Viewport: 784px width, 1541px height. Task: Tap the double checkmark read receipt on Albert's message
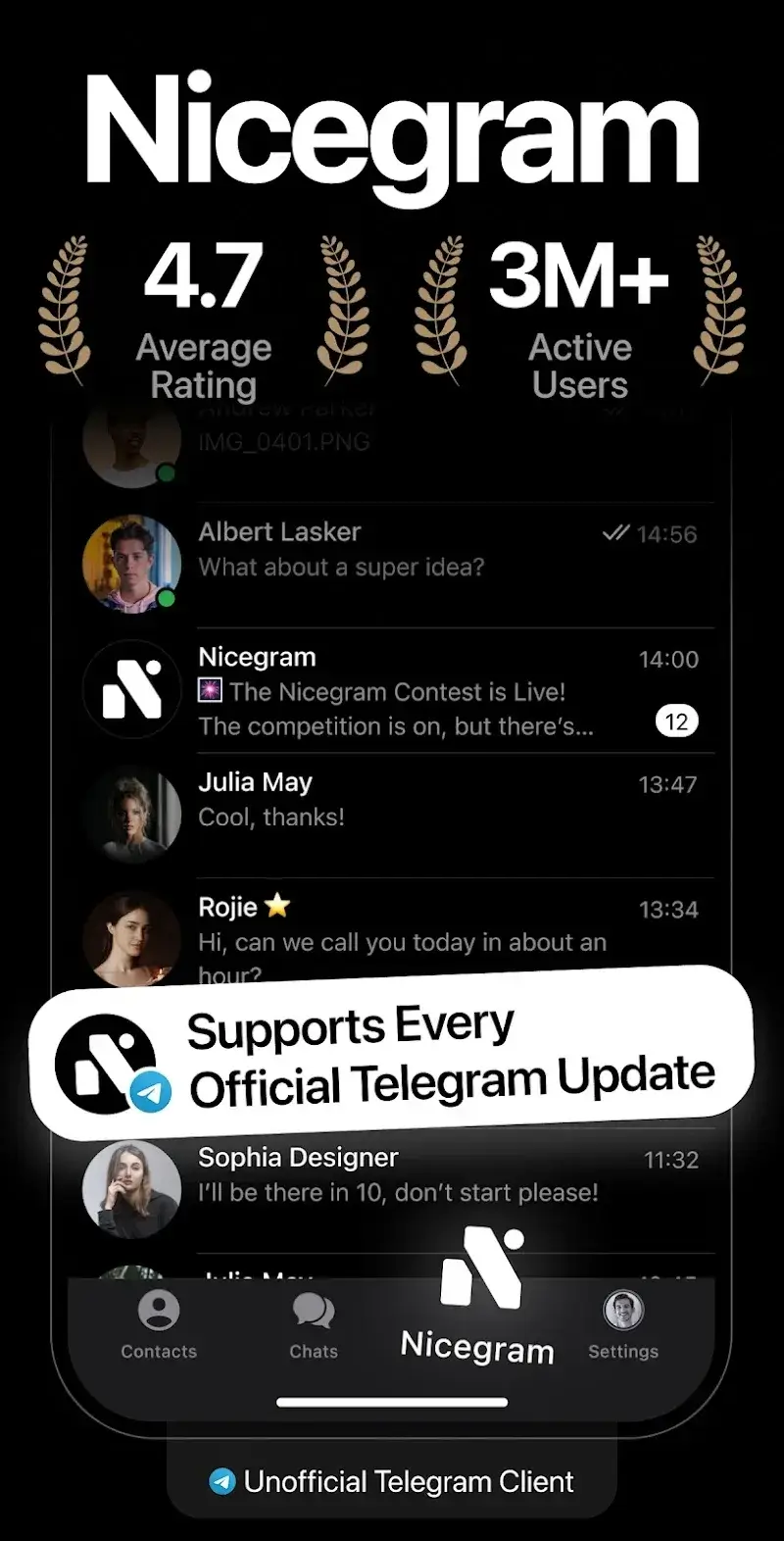tap(617, 534)
